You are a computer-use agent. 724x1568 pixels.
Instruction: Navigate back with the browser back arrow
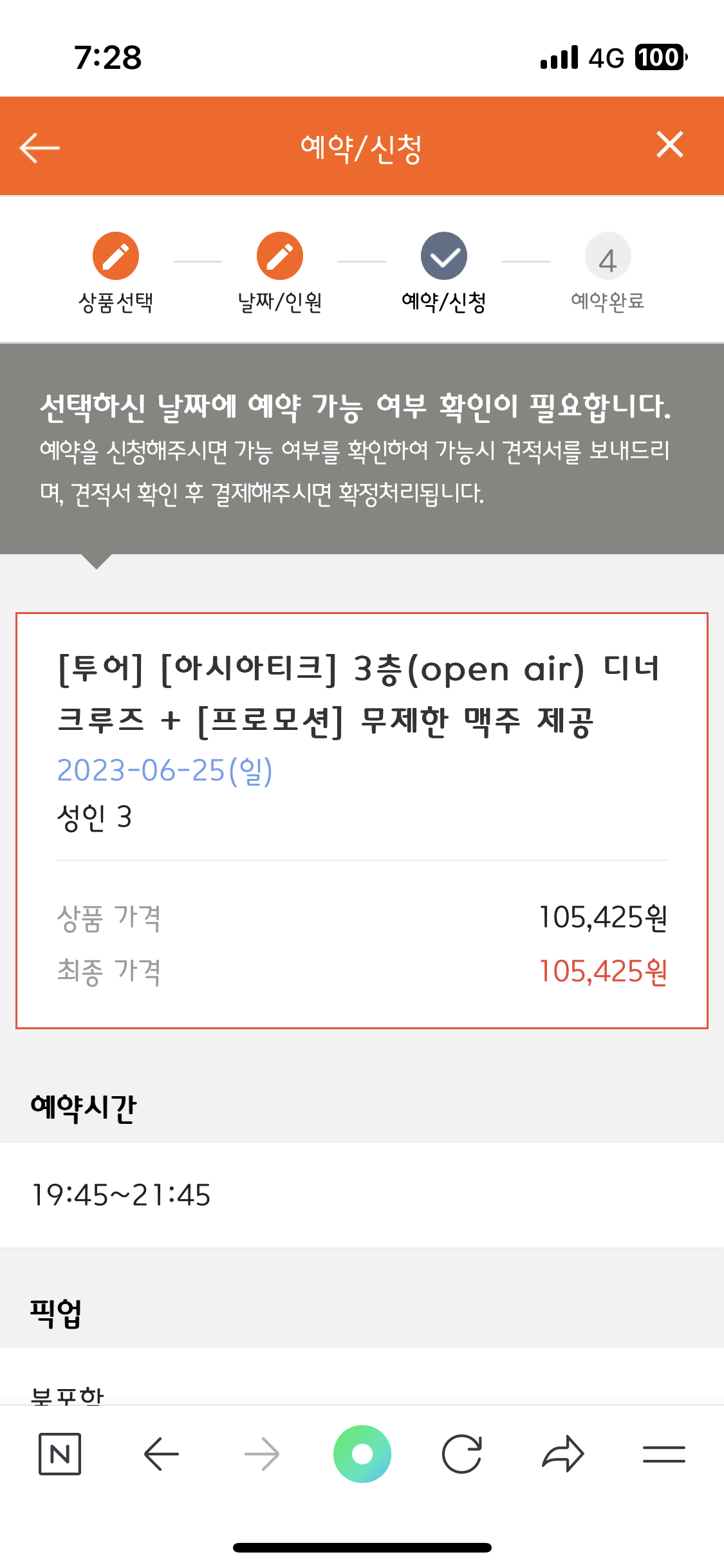click(161, 1453)
